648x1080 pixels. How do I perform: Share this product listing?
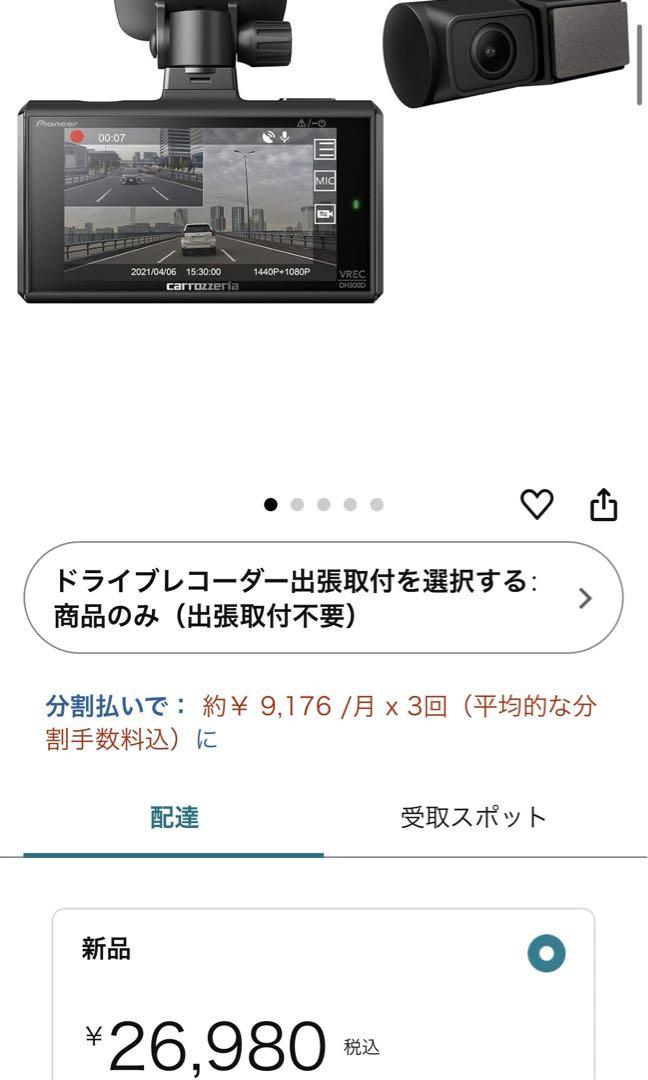(x=603, y=504)
